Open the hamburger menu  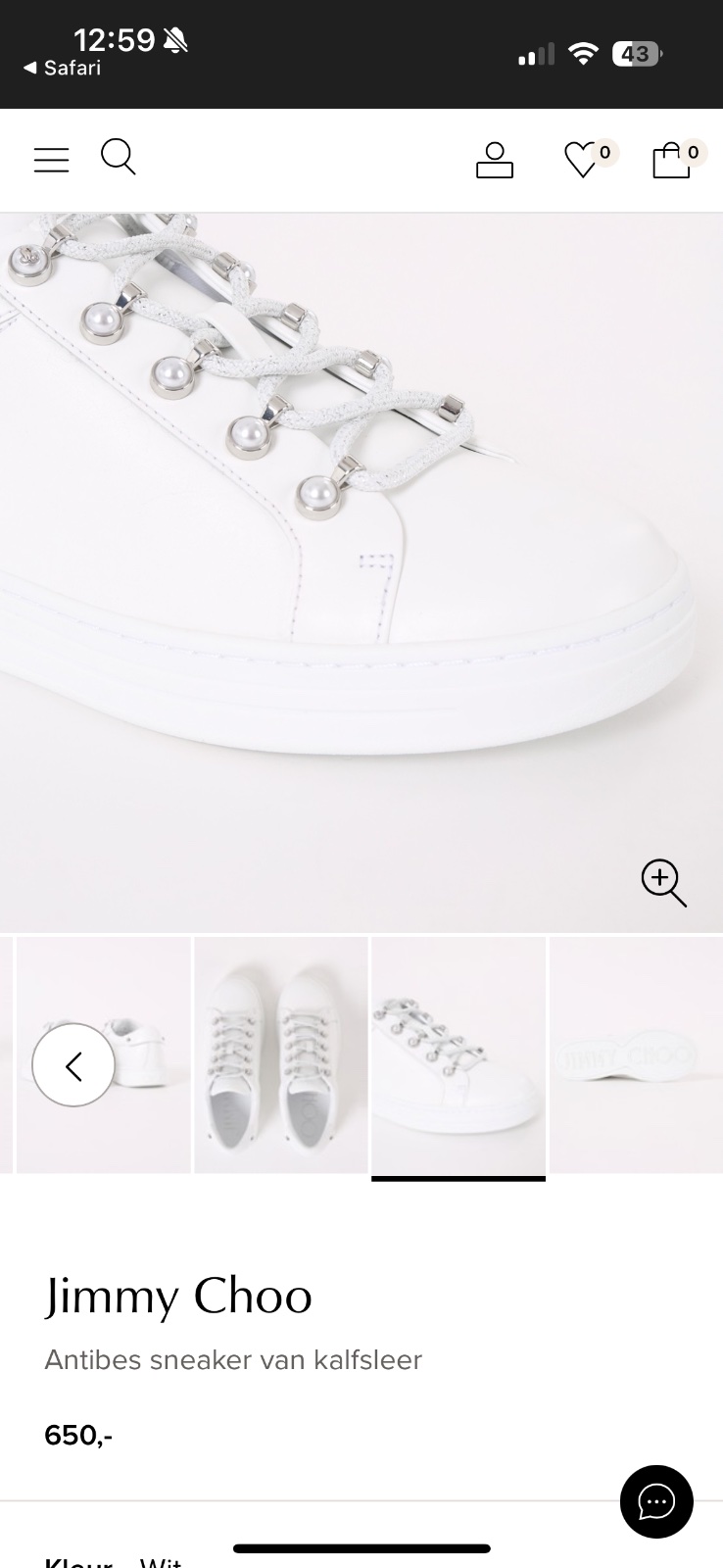click(51, 160)
